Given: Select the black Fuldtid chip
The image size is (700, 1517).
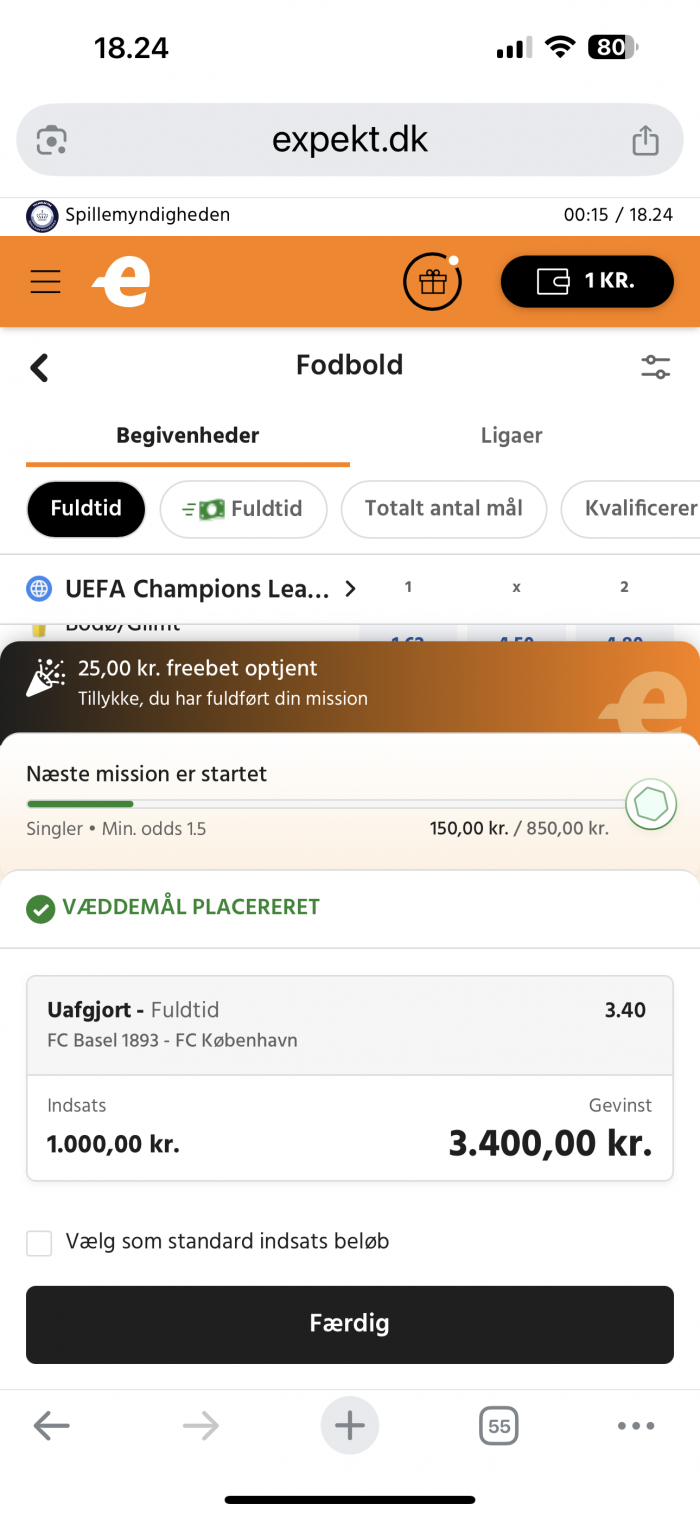Looking at the screenshot, I should pyautogui.click(x=86, y=509).
